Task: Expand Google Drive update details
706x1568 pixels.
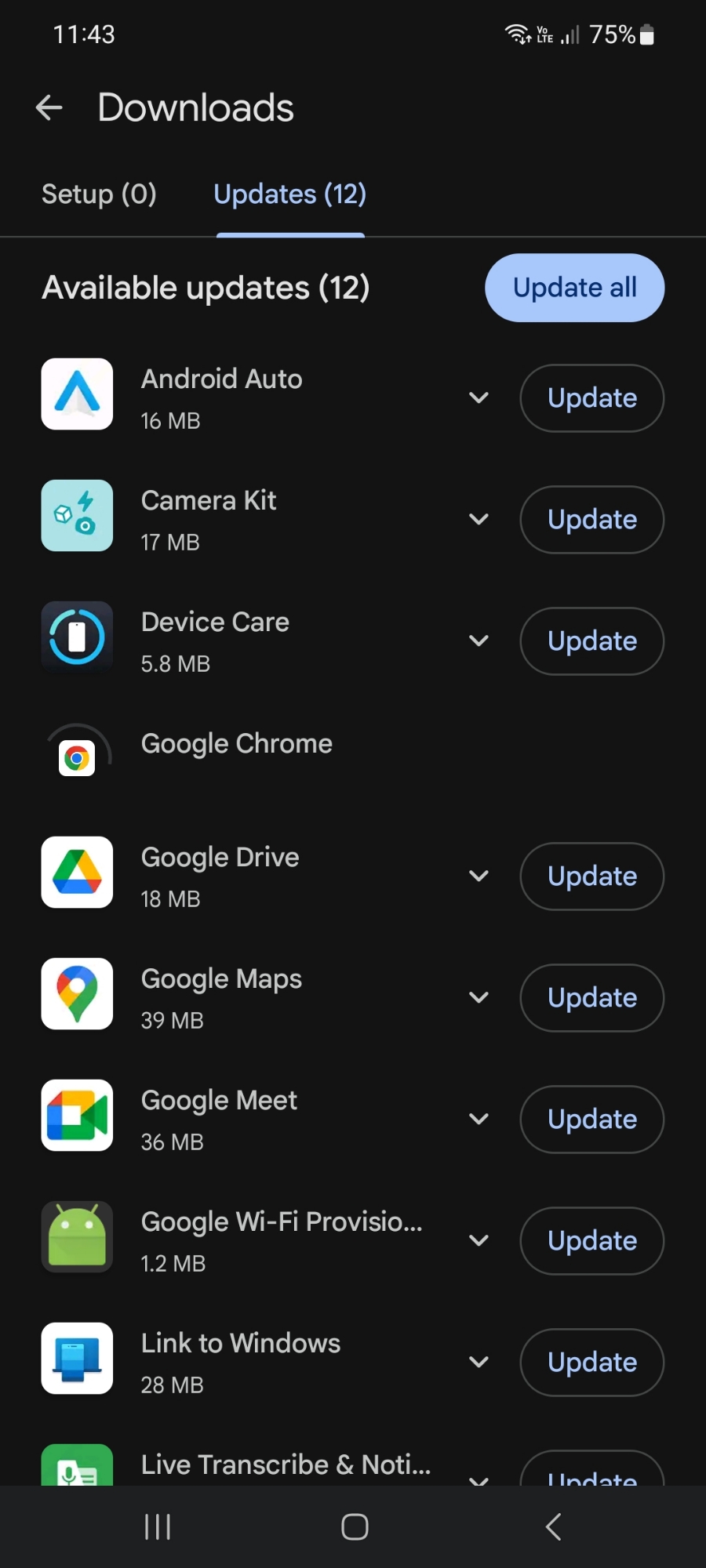Action: point(479,877)
